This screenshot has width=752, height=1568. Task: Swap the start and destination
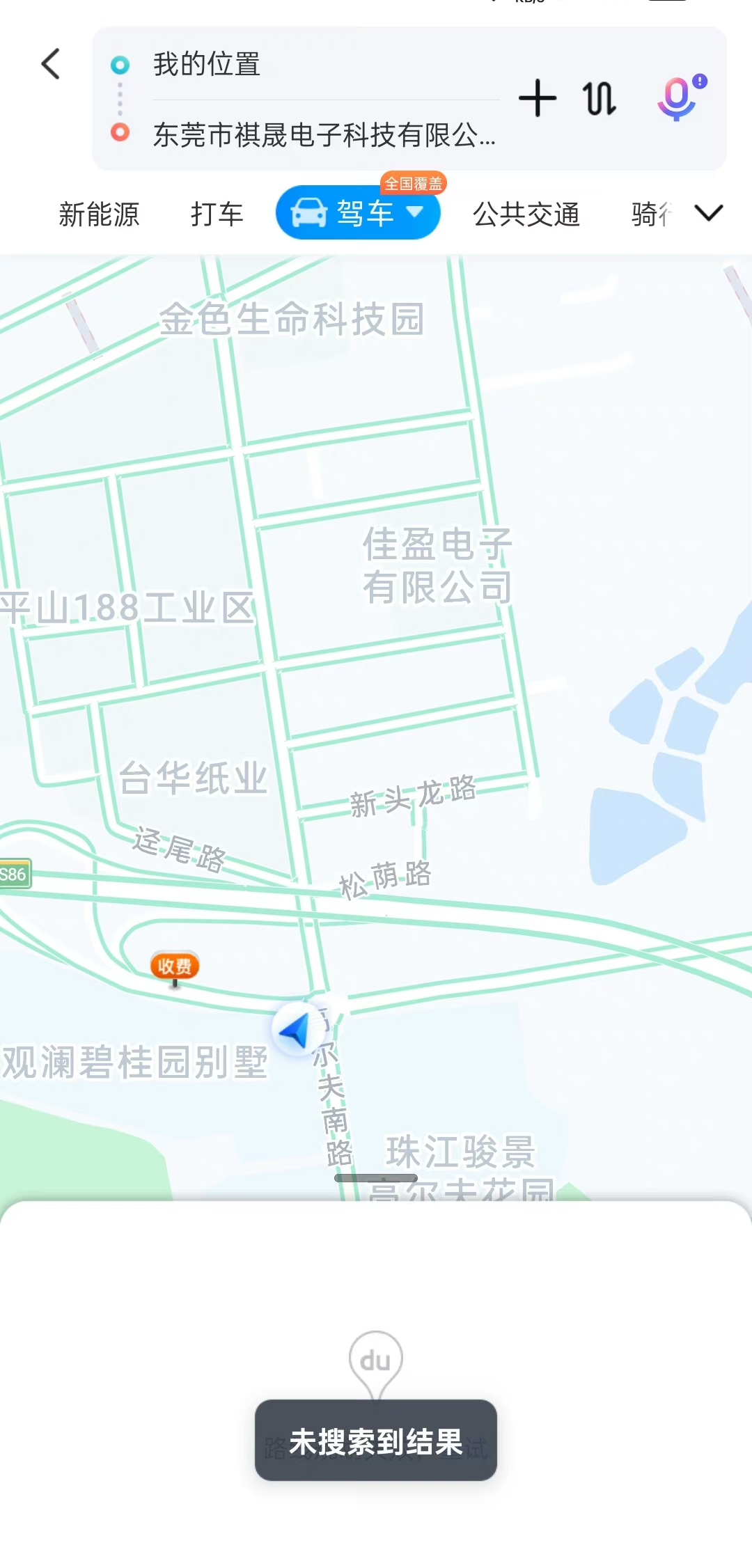pos(600,98)
